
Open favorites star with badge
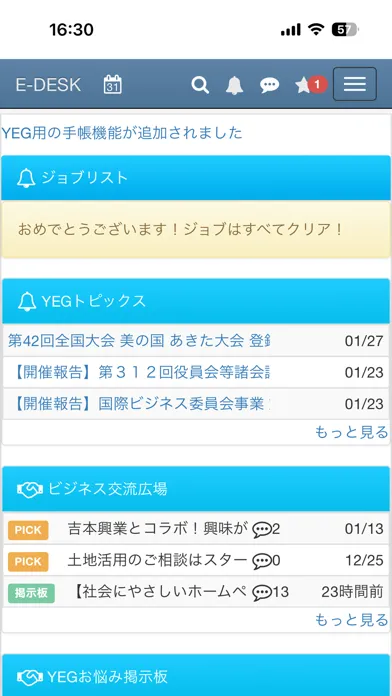(x=310, y=84)
